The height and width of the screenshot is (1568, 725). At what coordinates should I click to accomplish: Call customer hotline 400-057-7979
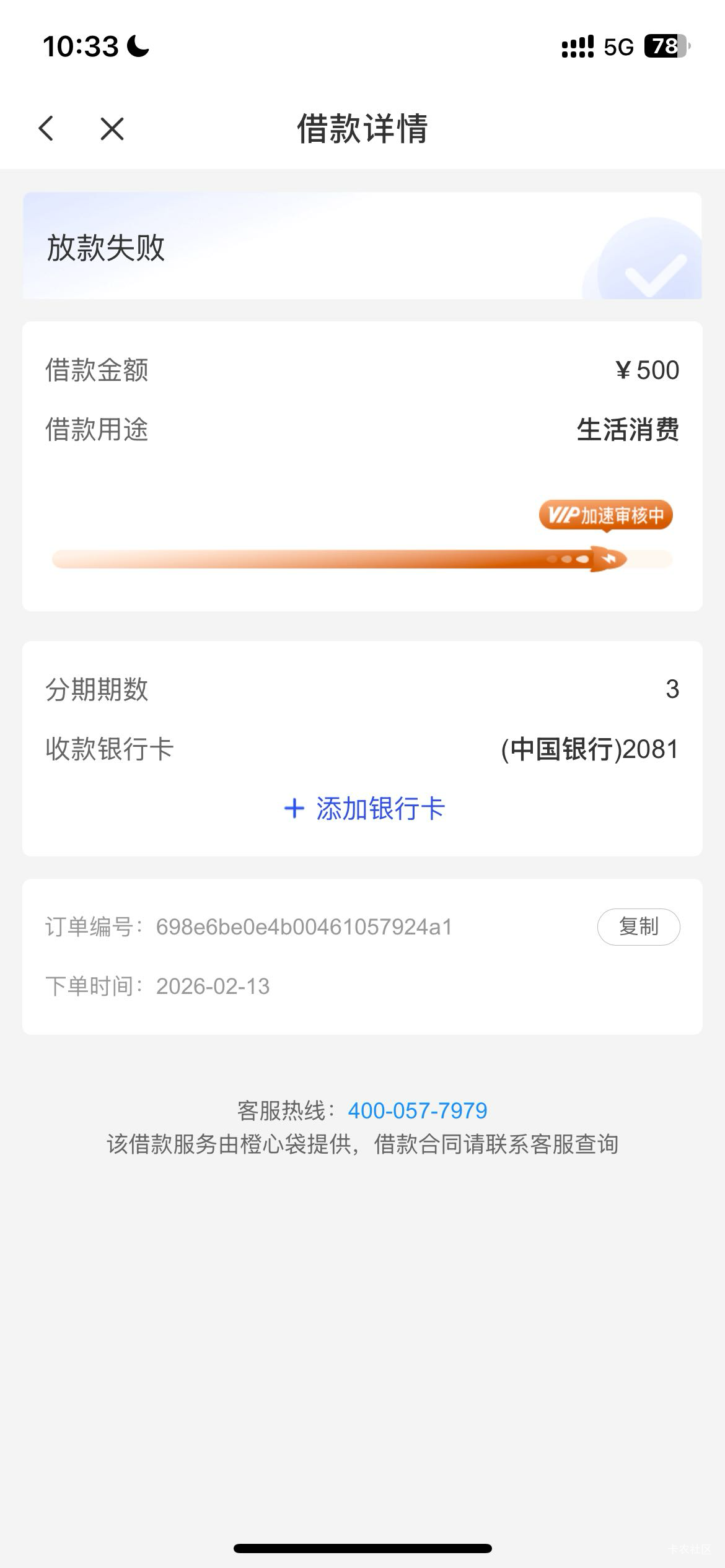[x=418, y=1110]
